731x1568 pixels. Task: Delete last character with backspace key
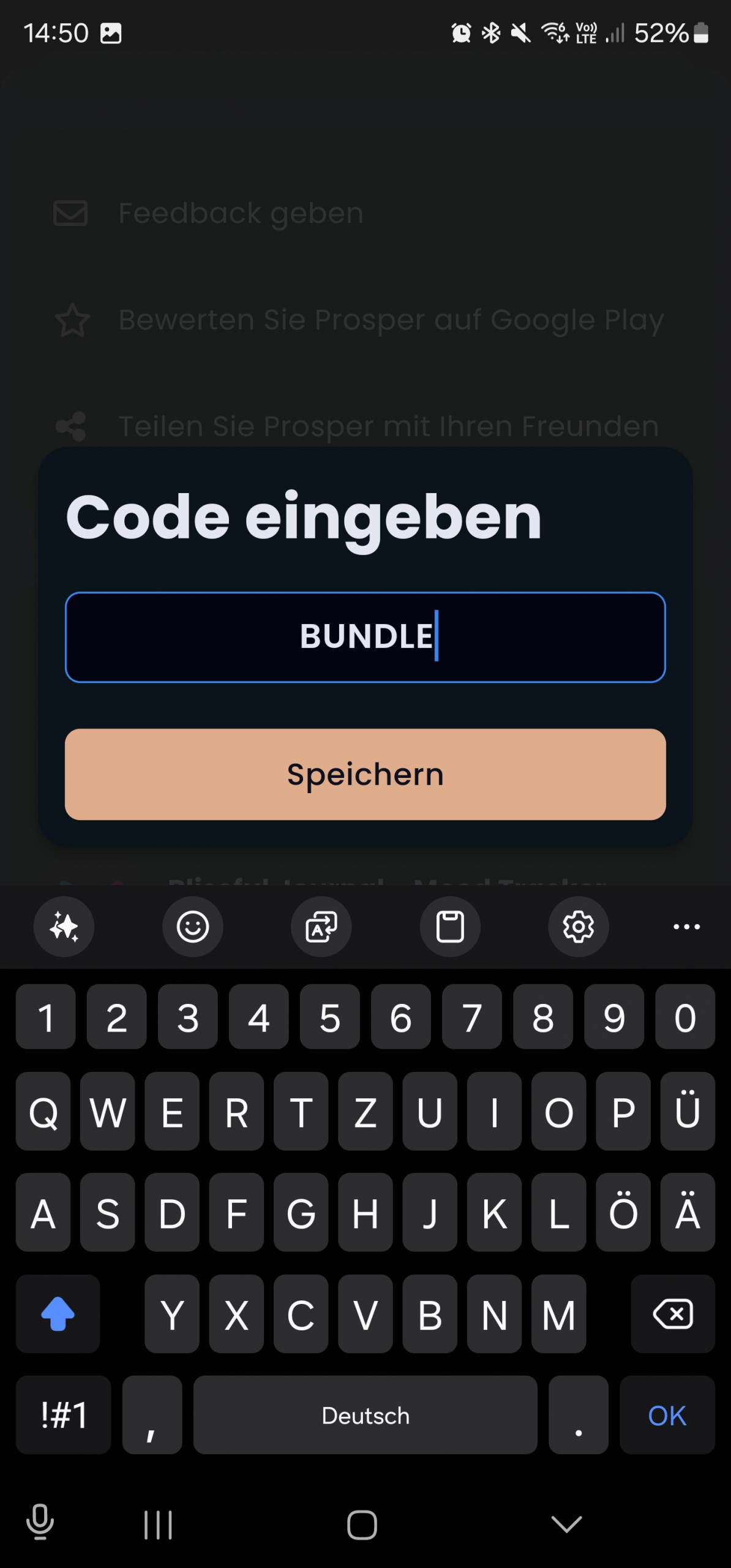point(672,1314)
